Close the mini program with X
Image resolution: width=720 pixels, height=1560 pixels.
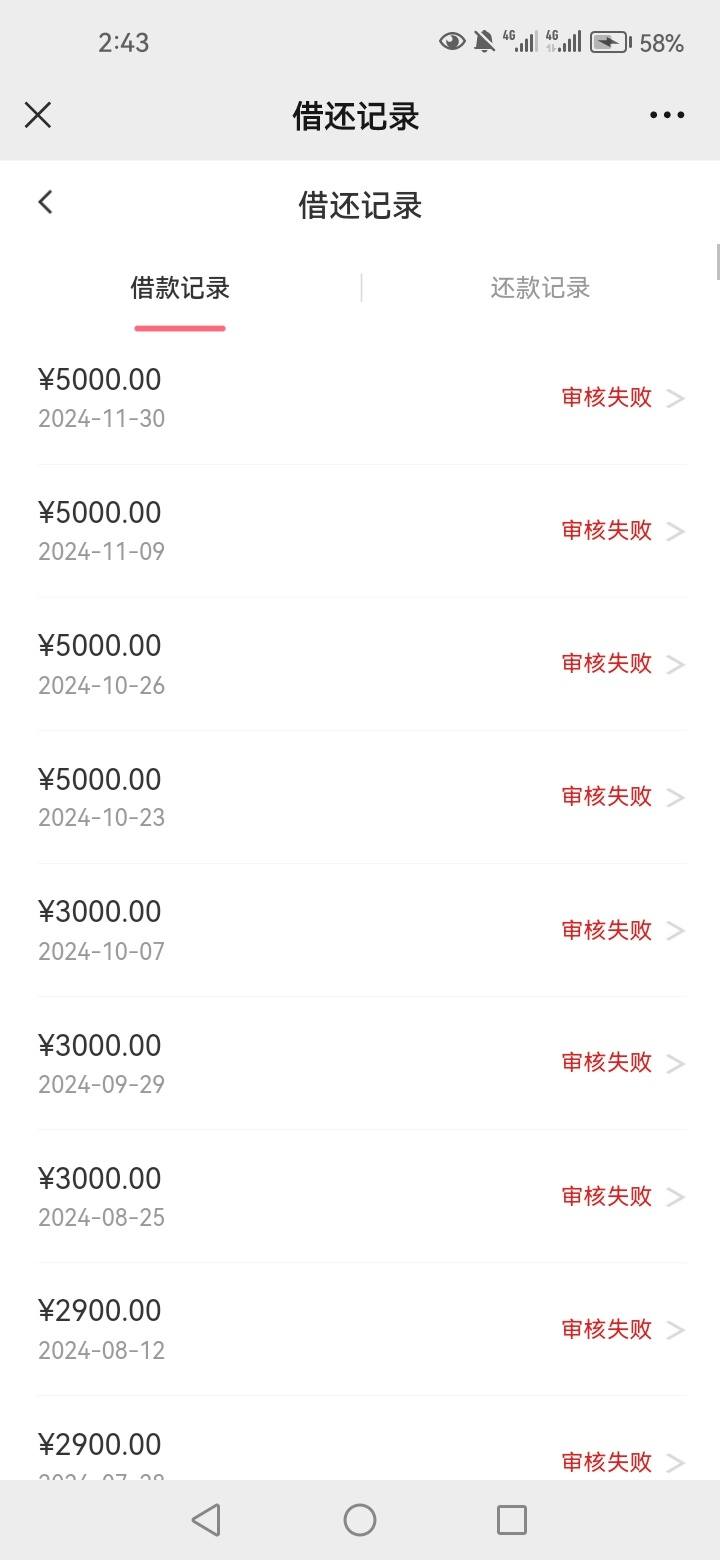(x=38, y=115)
